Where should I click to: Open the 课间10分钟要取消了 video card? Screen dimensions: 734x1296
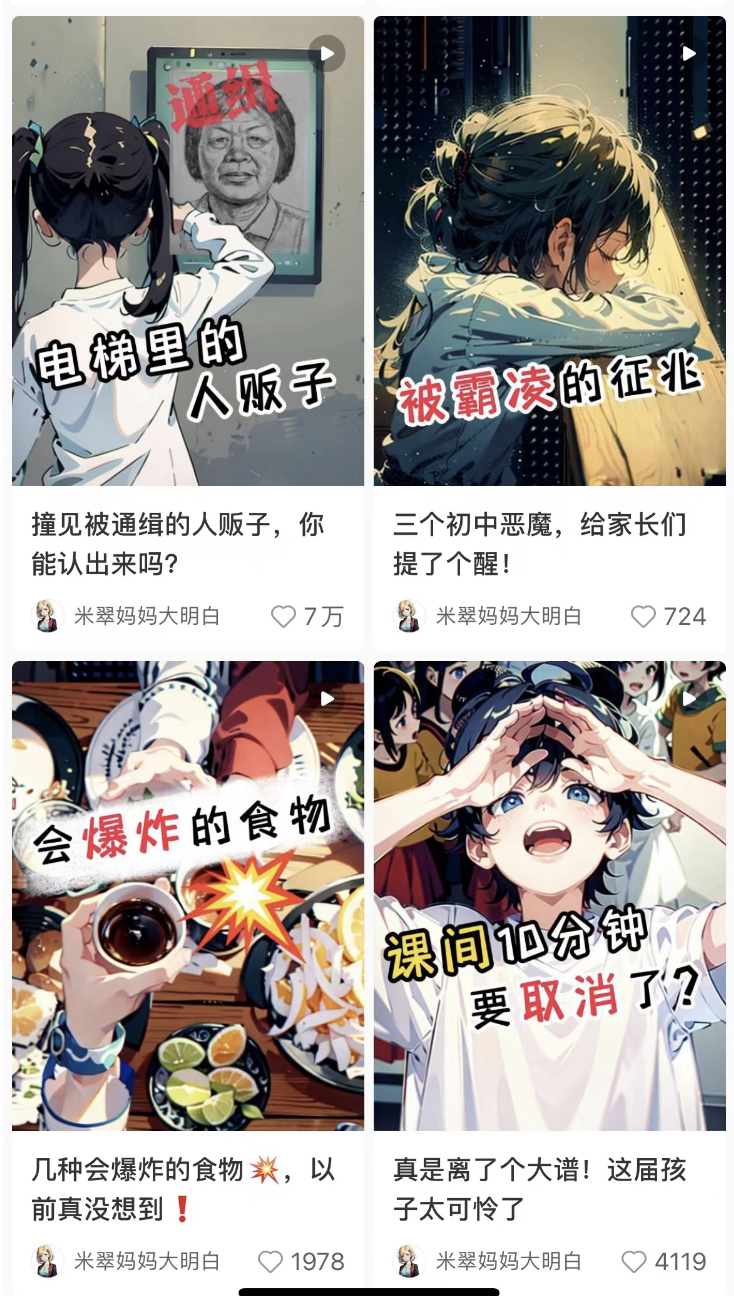tap(550, 895)
